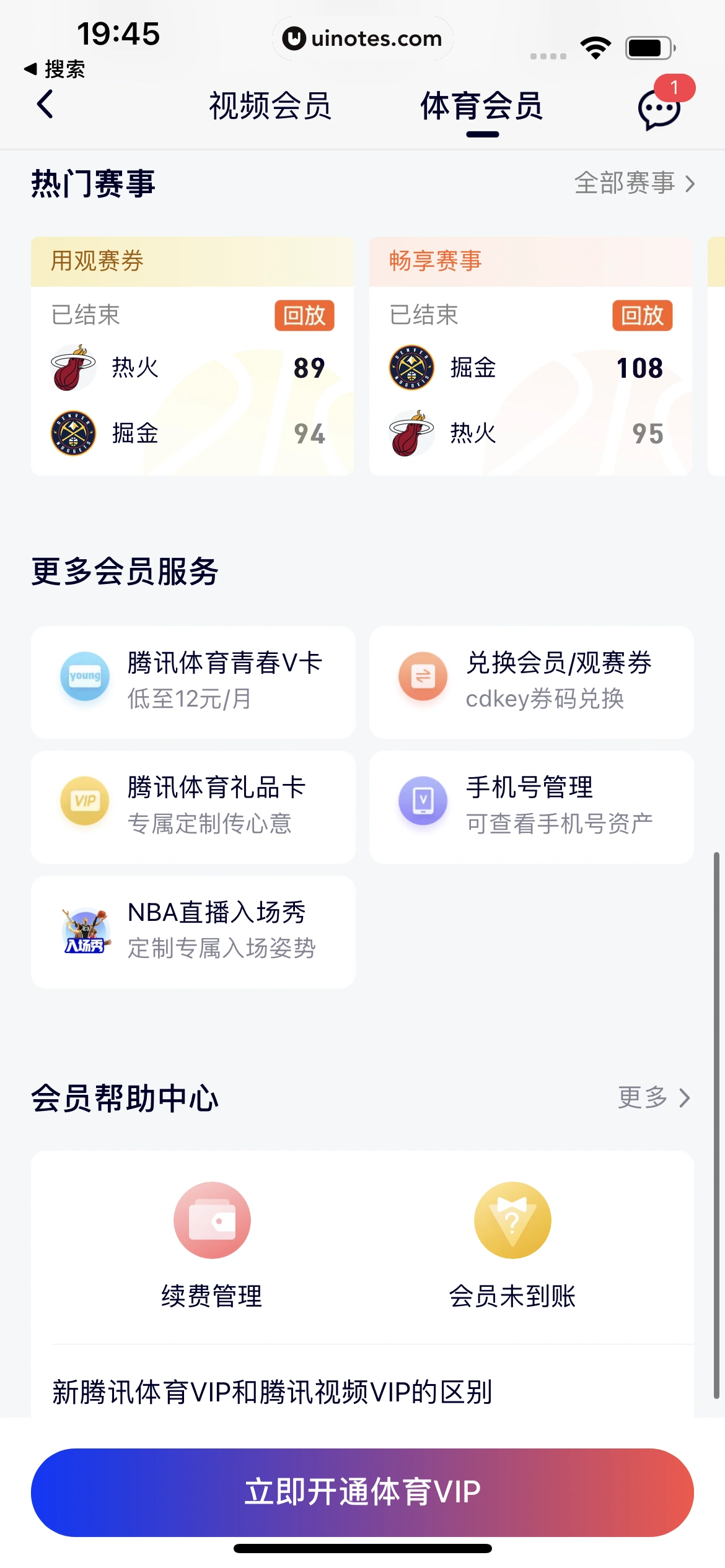Go back using the back arrow

click(45, 104)
